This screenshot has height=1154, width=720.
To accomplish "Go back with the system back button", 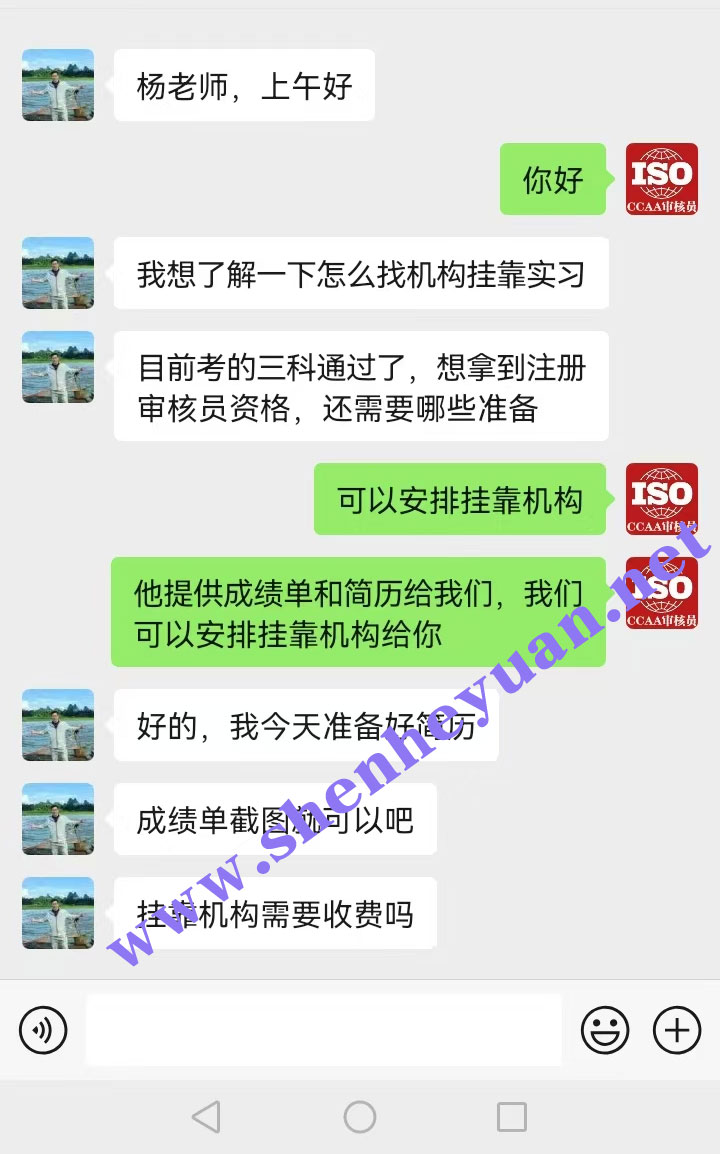I will 206,1117.
